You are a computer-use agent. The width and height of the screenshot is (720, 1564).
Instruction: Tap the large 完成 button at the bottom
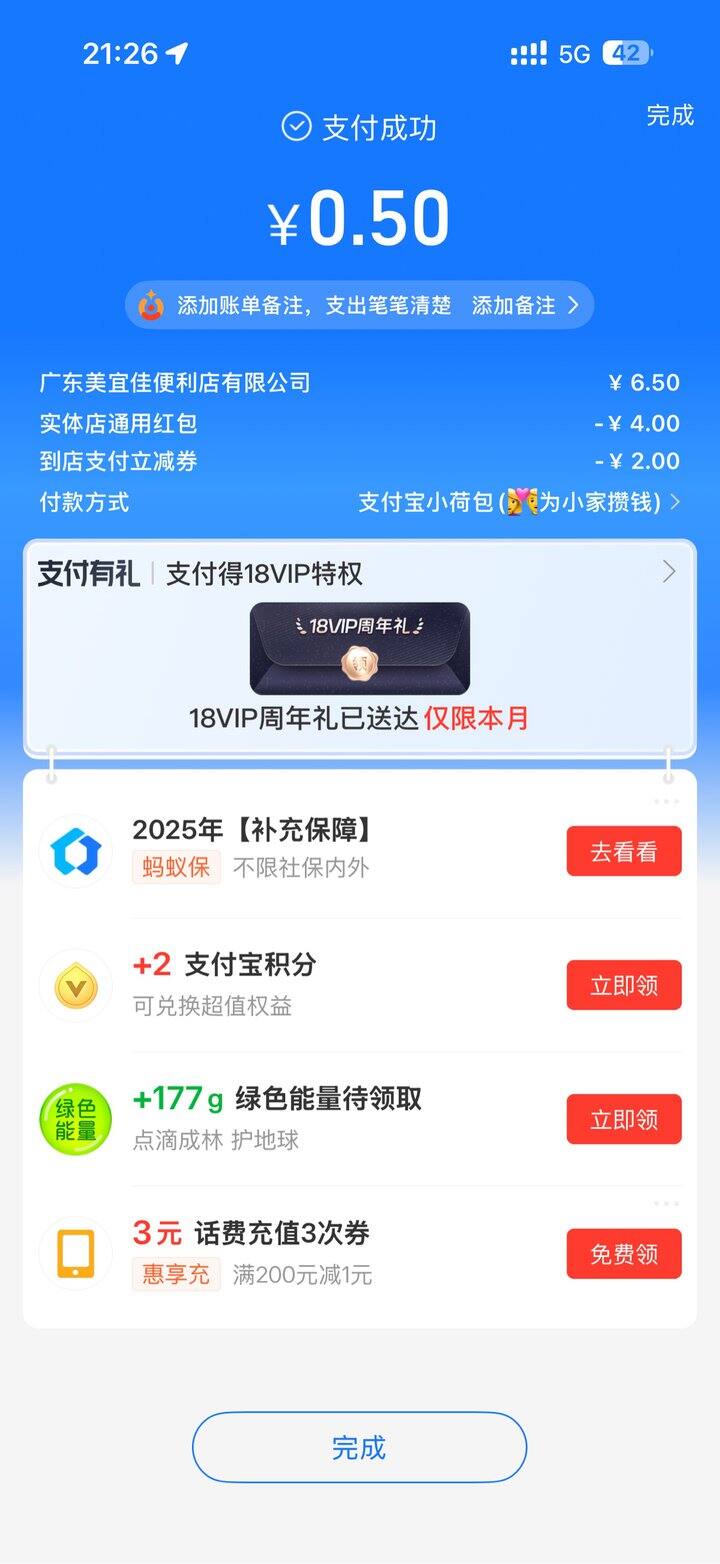359,1447
